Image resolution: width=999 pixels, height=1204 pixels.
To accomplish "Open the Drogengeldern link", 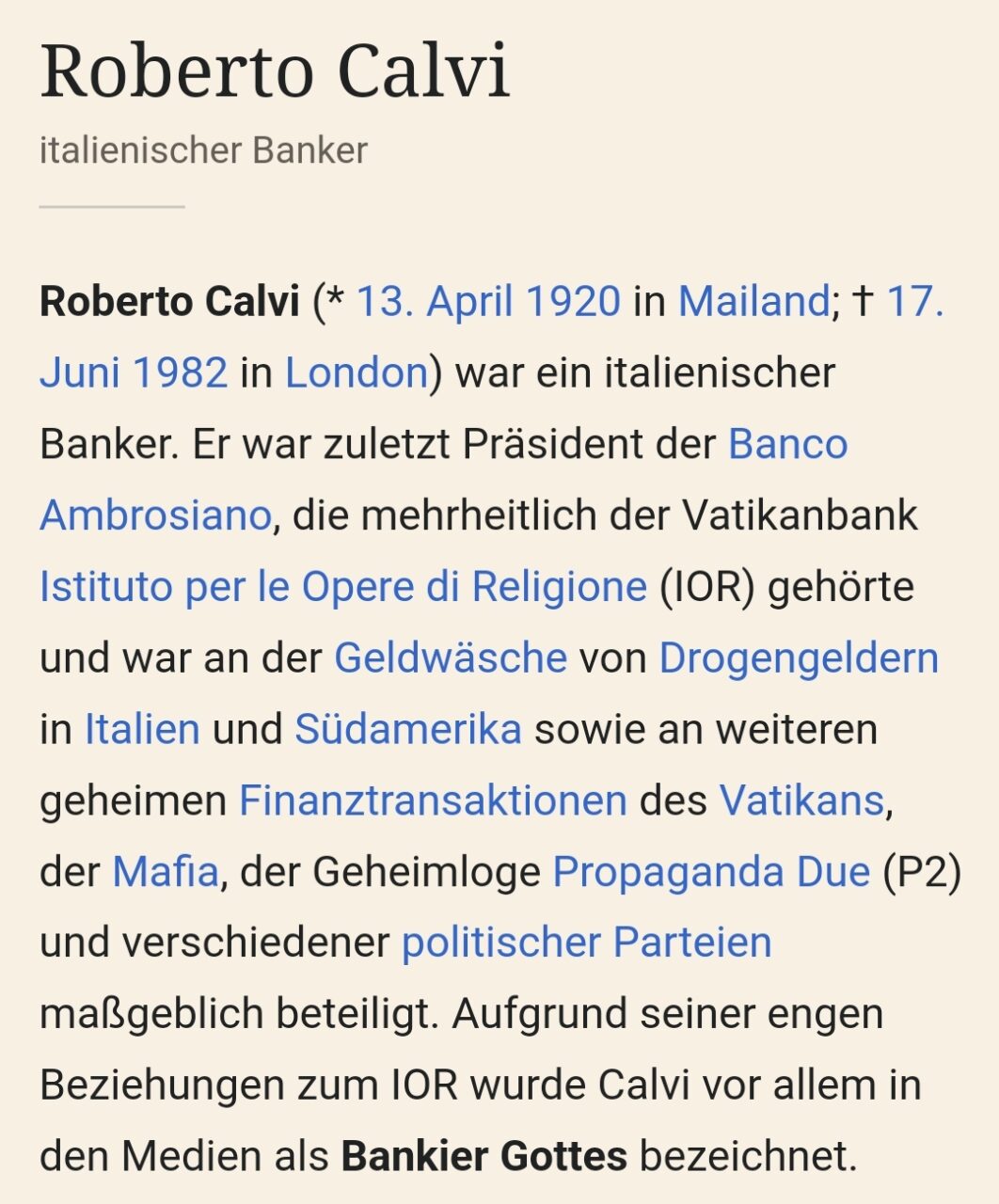I will [x=798, y=658].
